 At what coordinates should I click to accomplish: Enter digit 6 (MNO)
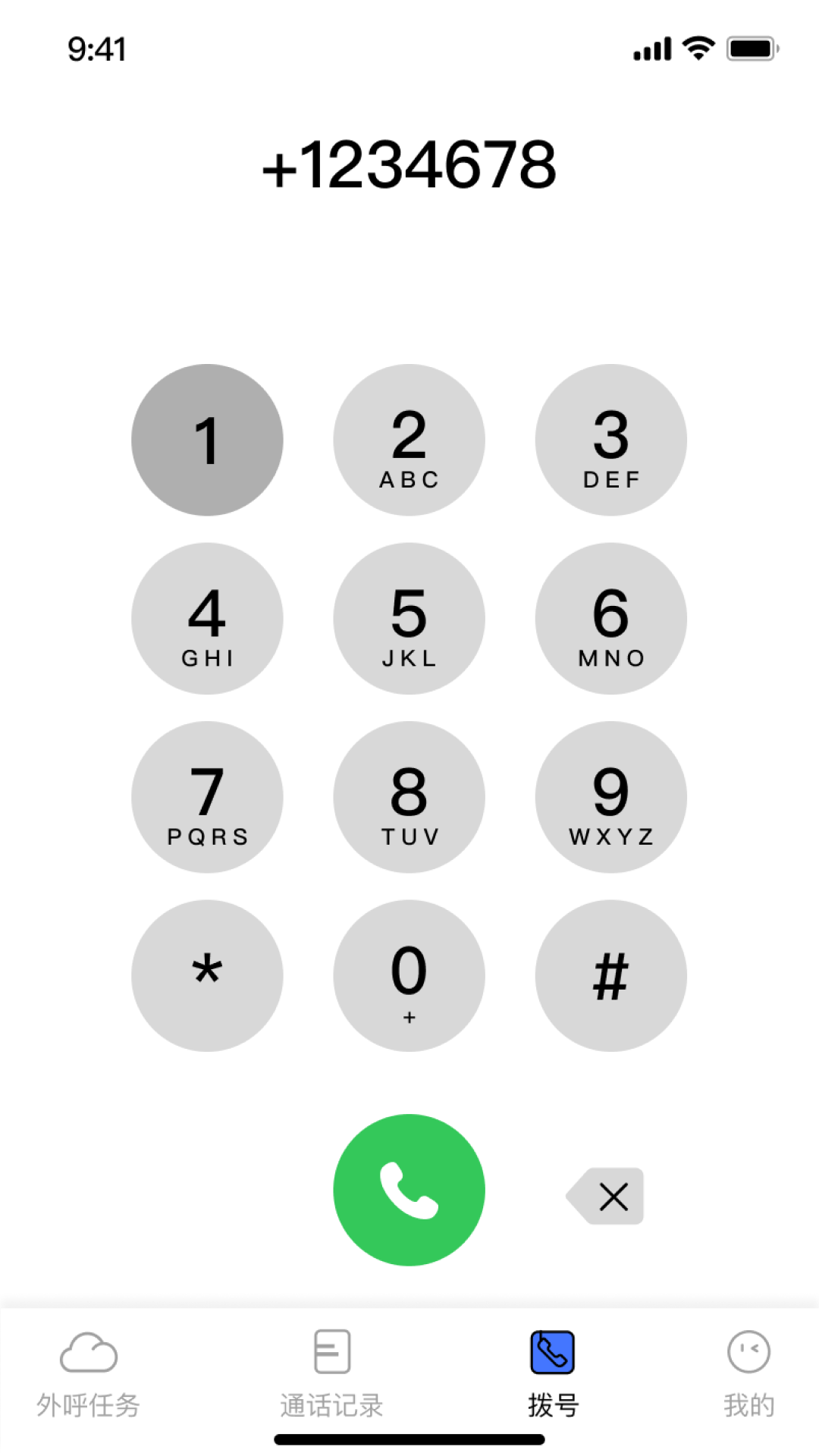(x=610, y=618)
